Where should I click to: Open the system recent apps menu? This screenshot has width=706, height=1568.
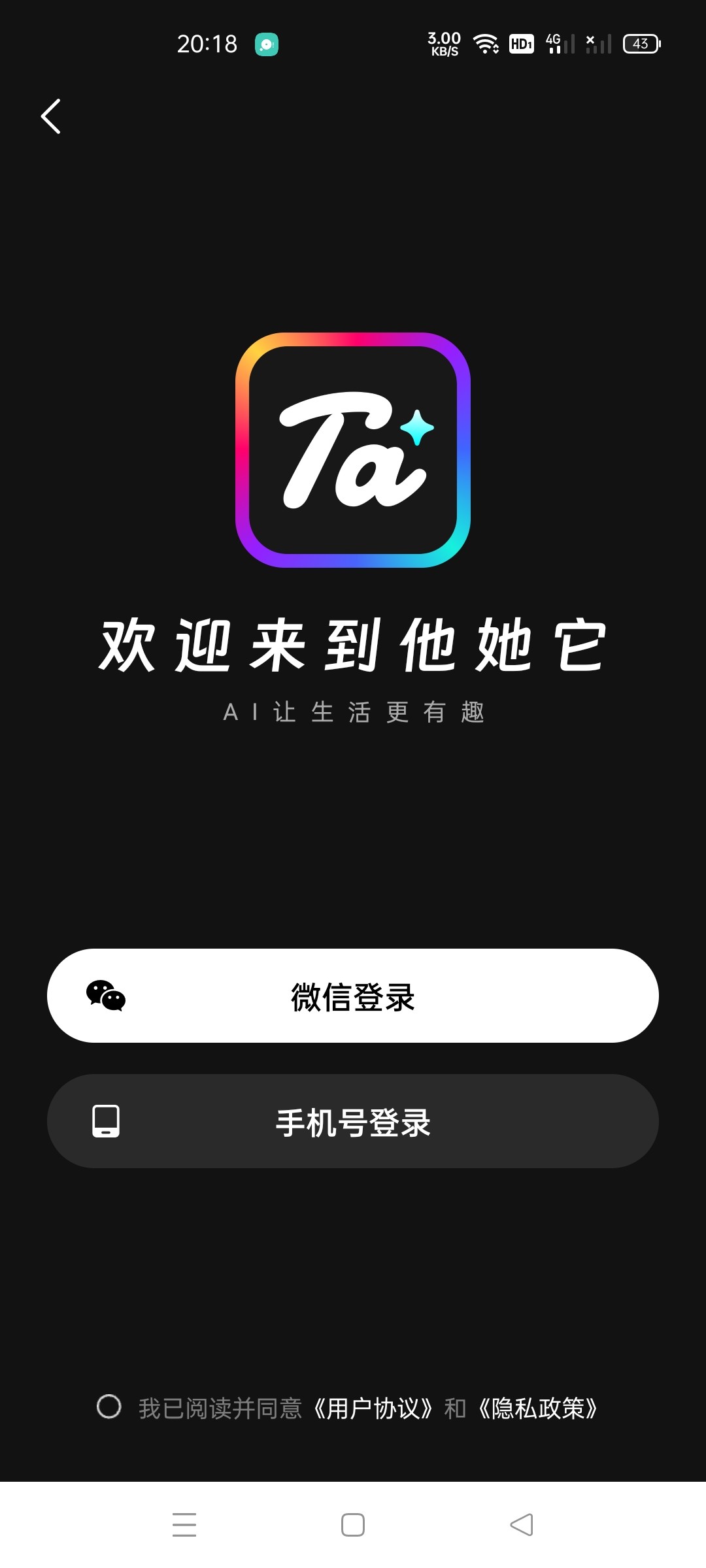pos(184,1525)
